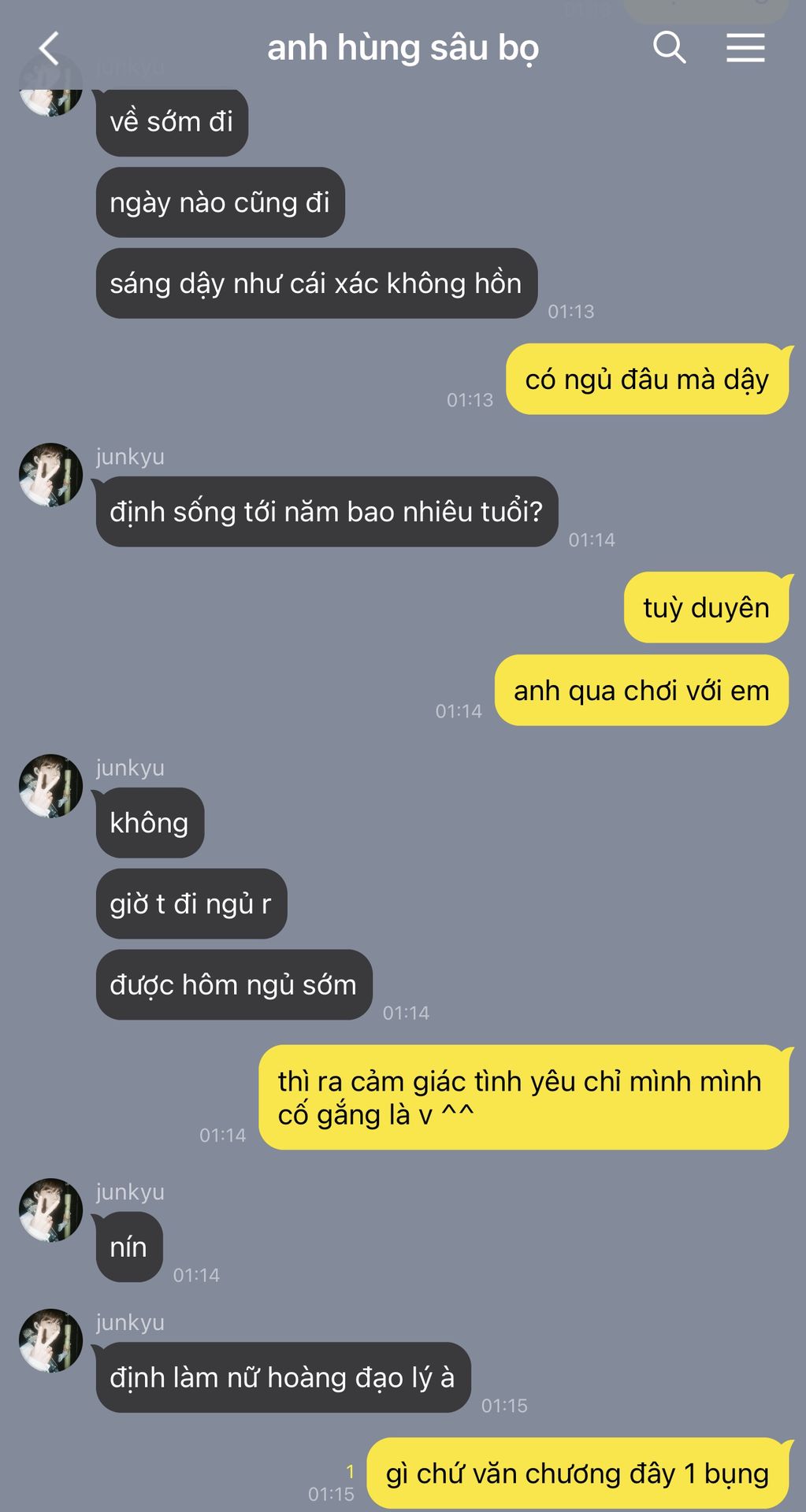Screen dimensions: 806x1512
Task: Tap junkyu's avatar next to 'không'
Action: (x=50, y=785)
